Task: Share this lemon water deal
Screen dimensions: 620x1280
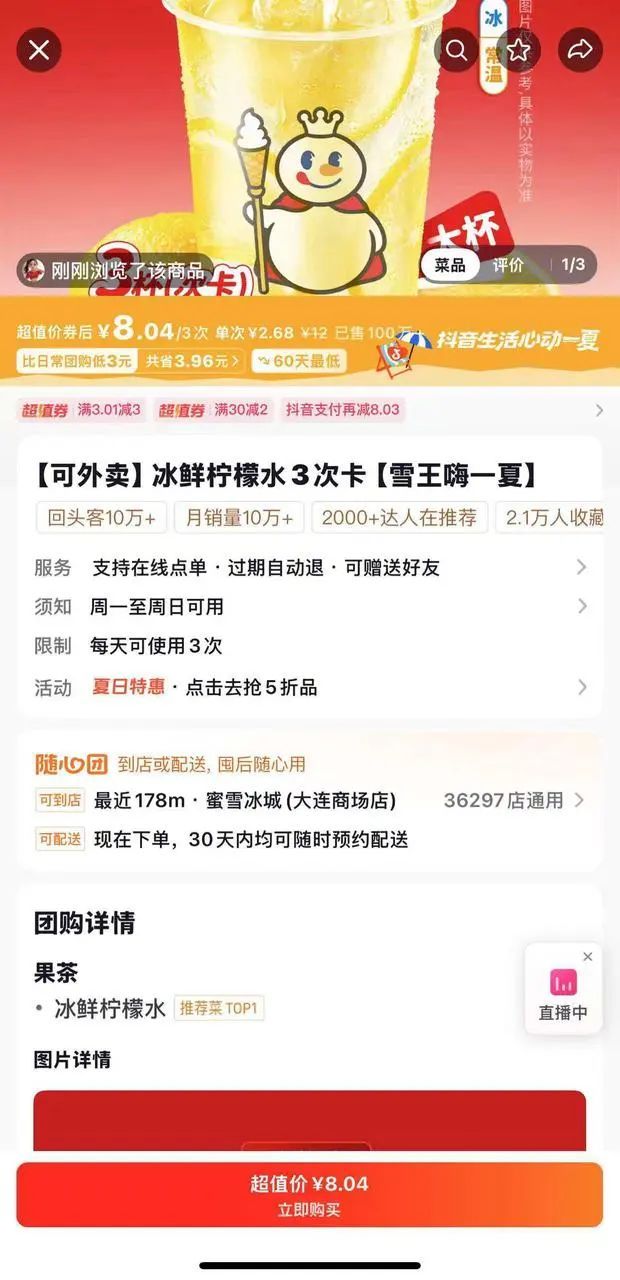Action: (x=580, y=50)
